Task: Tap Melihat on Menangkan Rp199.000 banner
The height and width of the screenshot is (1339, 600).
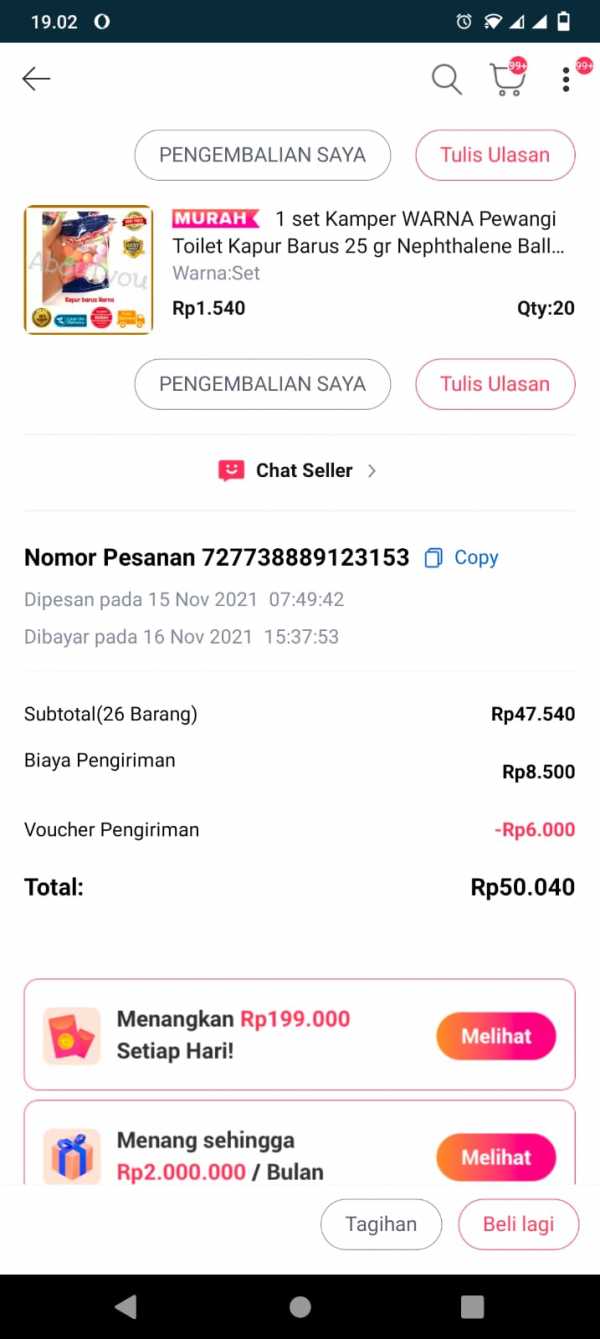Action: pyautogui.click(x=496, y=1036)
